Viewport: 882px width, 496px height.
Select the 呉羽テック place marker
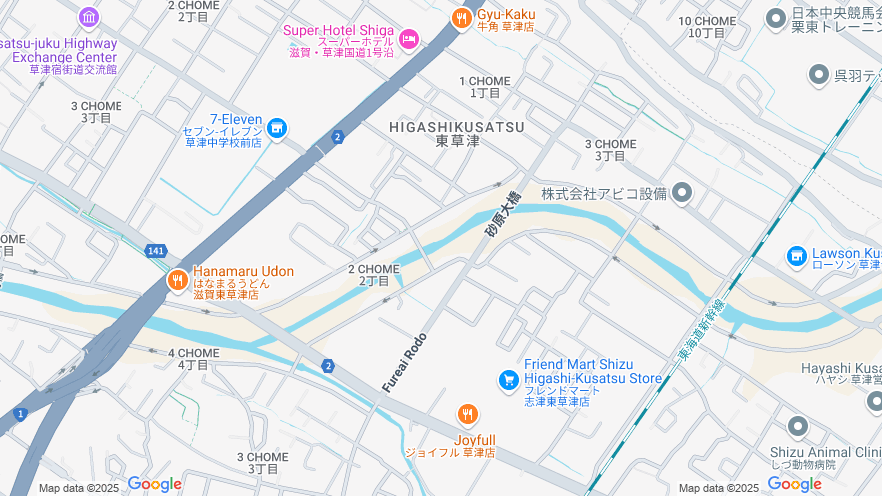pyautogui.click(x=820, y=74)
